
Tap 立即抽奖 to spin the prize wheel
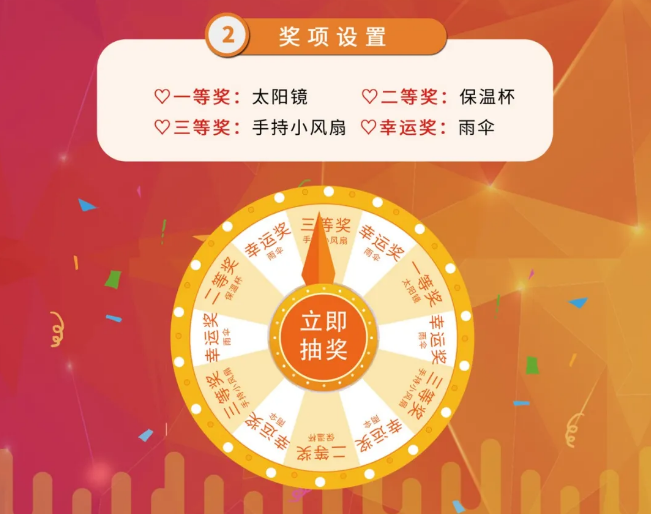click(323, 336)
